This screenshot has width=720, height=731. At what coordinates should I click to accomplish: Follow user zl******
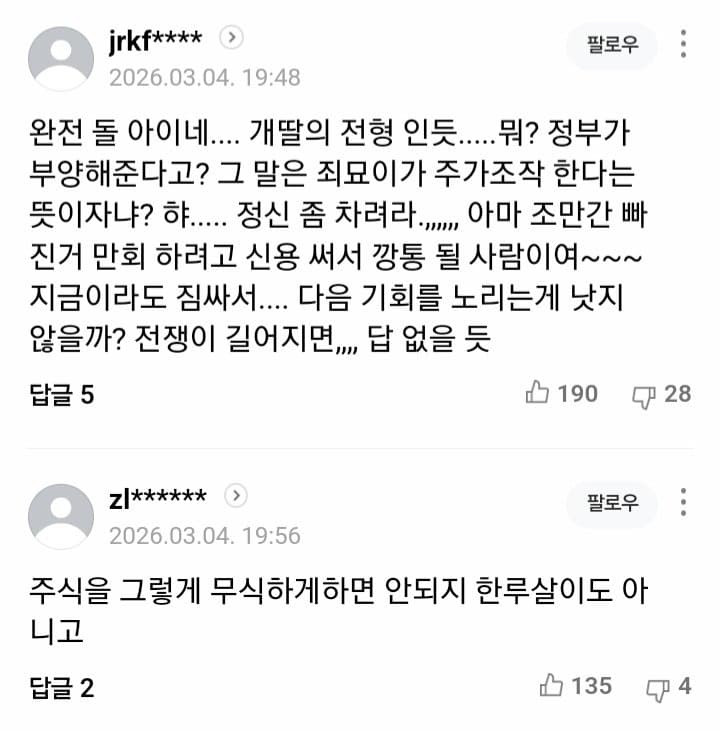coord(612,503)
